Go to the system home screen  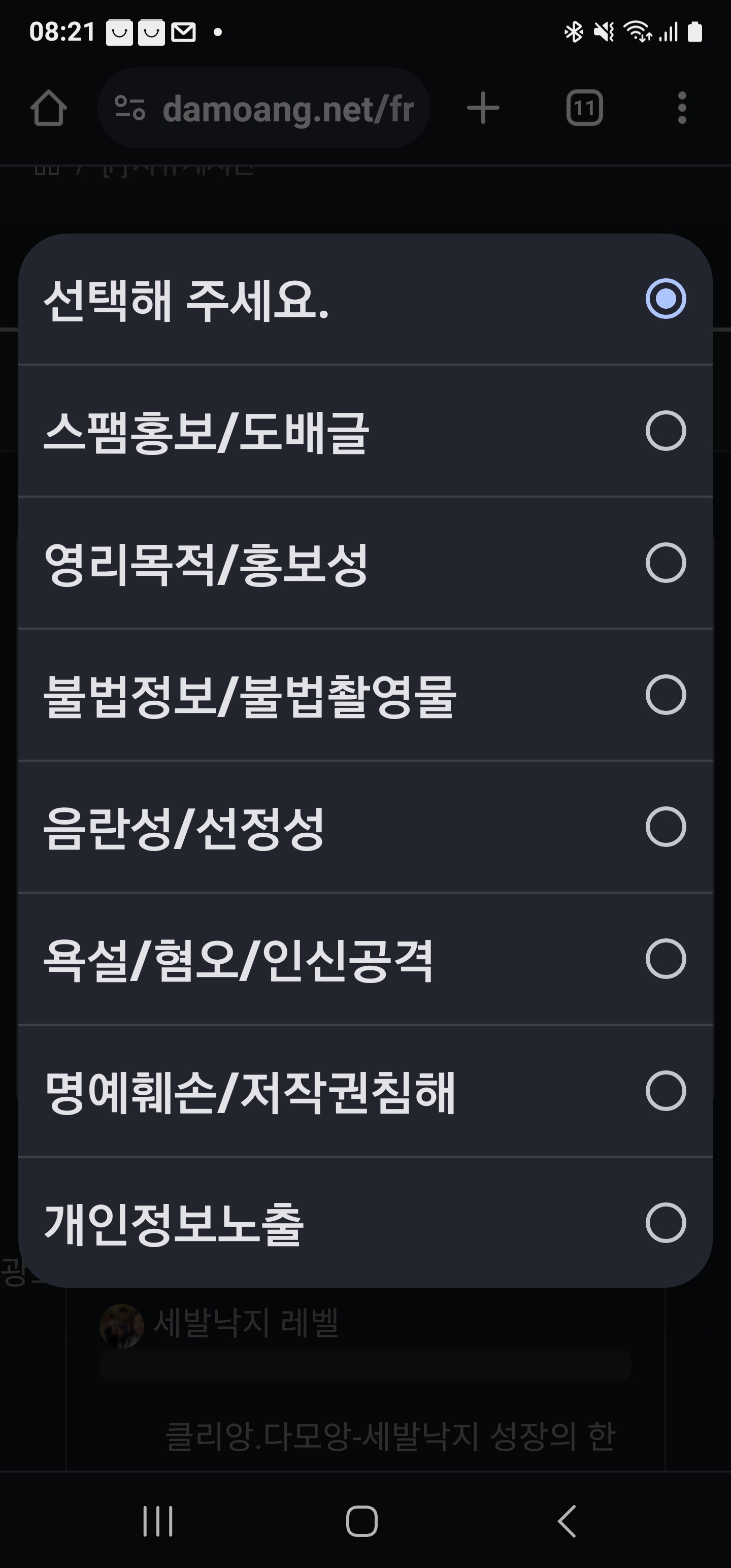(362, 1522)
